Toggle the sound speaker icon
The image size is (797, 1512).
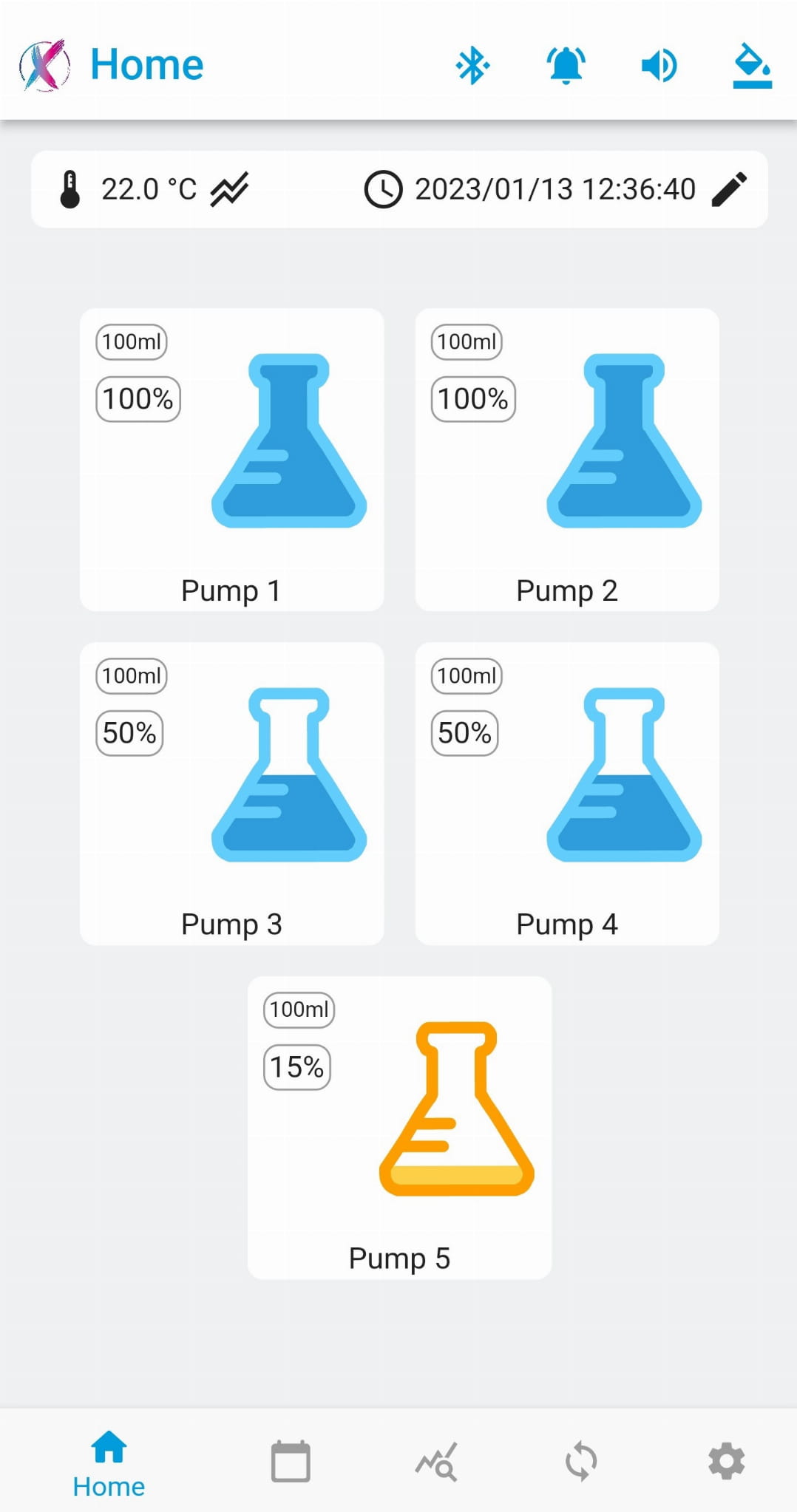[x=659, y=66]
